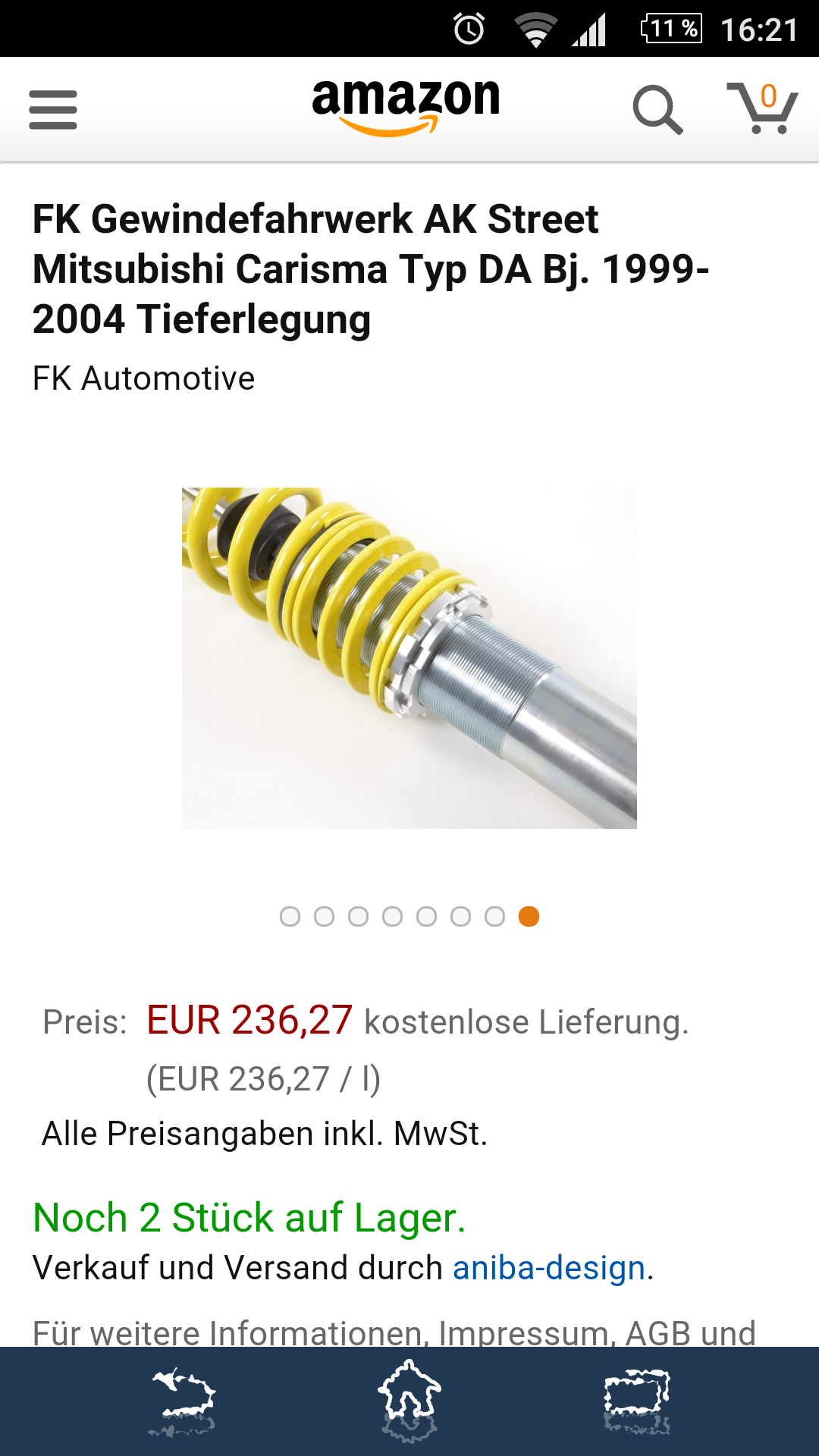Open the search magnifier
The width and height of the screenshot is (819, 1456).
657,110
